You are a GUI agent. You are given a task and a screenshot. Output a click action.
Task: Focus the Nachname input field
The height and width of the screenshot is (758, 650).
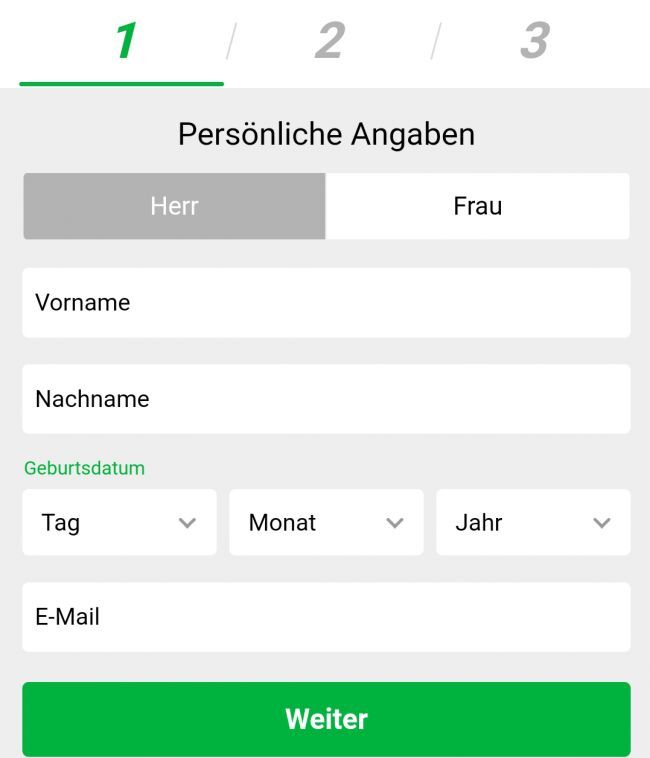pos(326,399)
